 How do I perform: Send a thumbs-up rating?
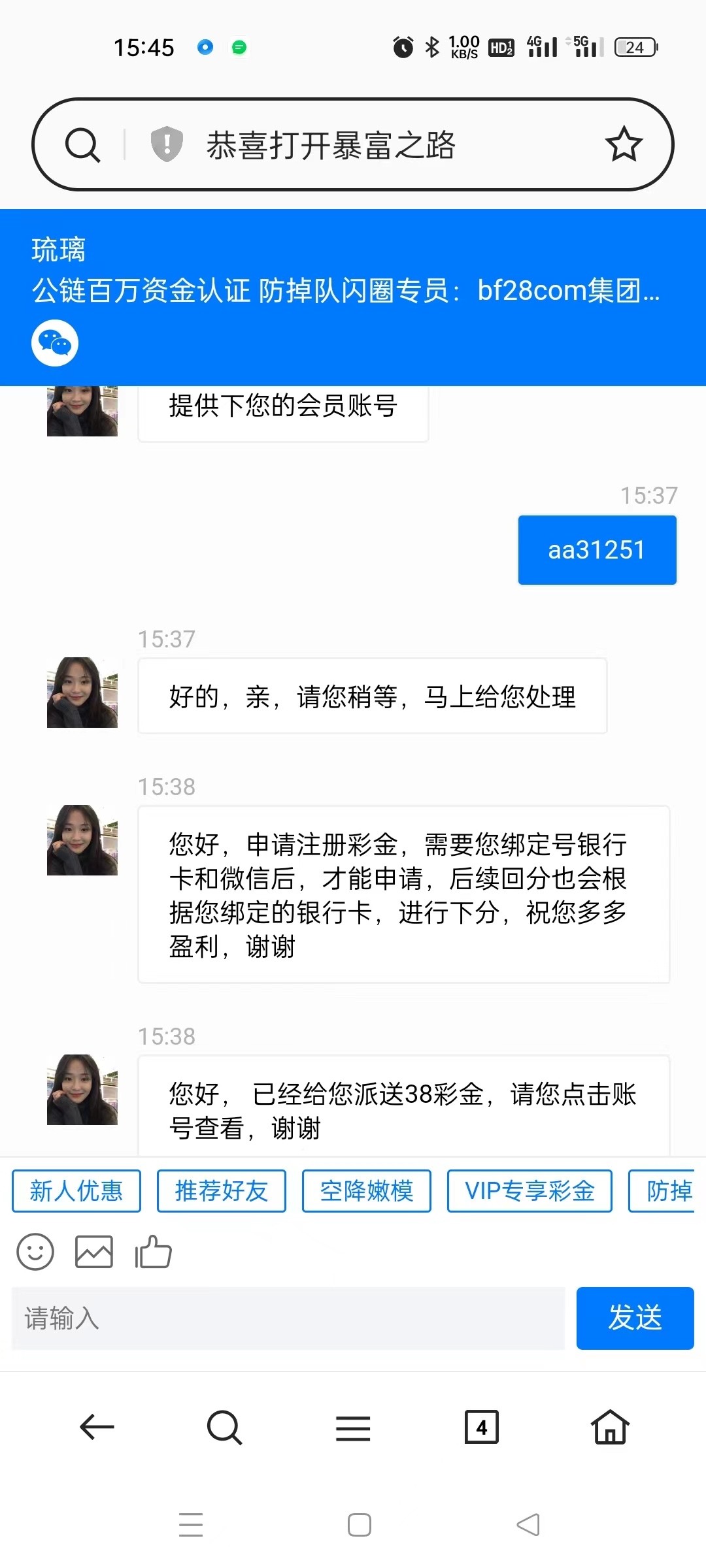pyautogui.click(x=153, y=1252)
